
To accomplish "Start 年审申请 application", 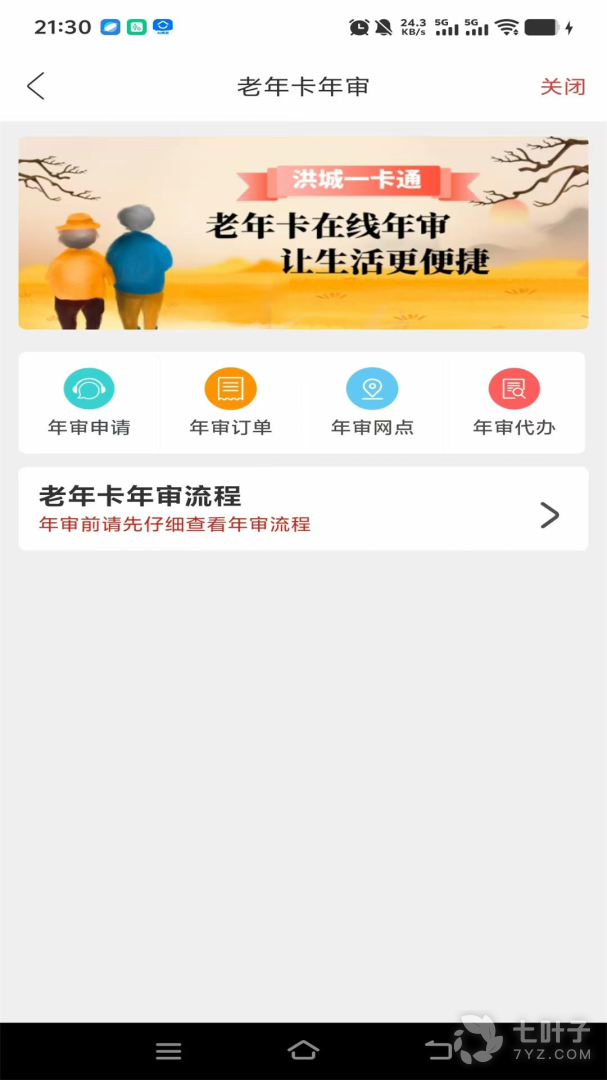I will [x=89, y=402].
